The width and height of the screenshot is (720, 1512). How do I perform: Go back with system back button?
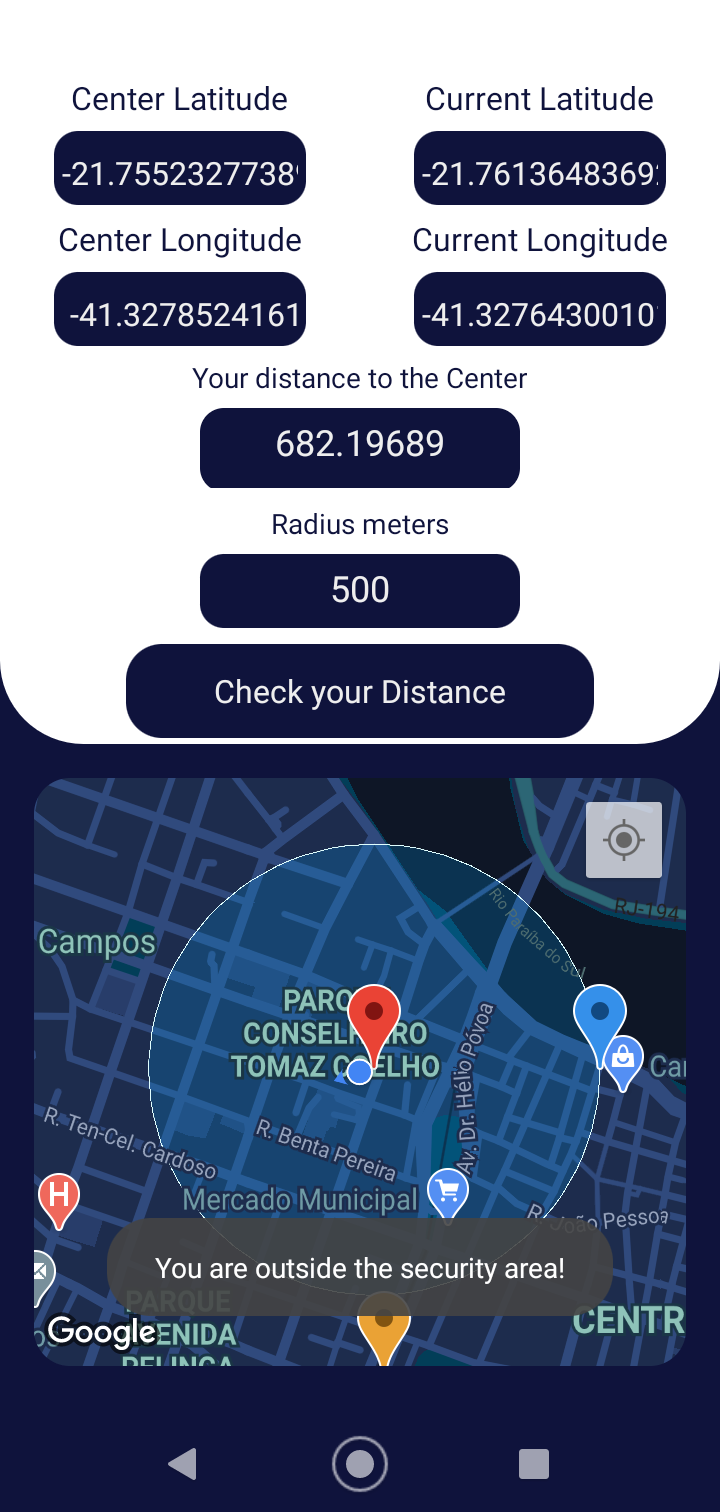(x=182, y=1464)
